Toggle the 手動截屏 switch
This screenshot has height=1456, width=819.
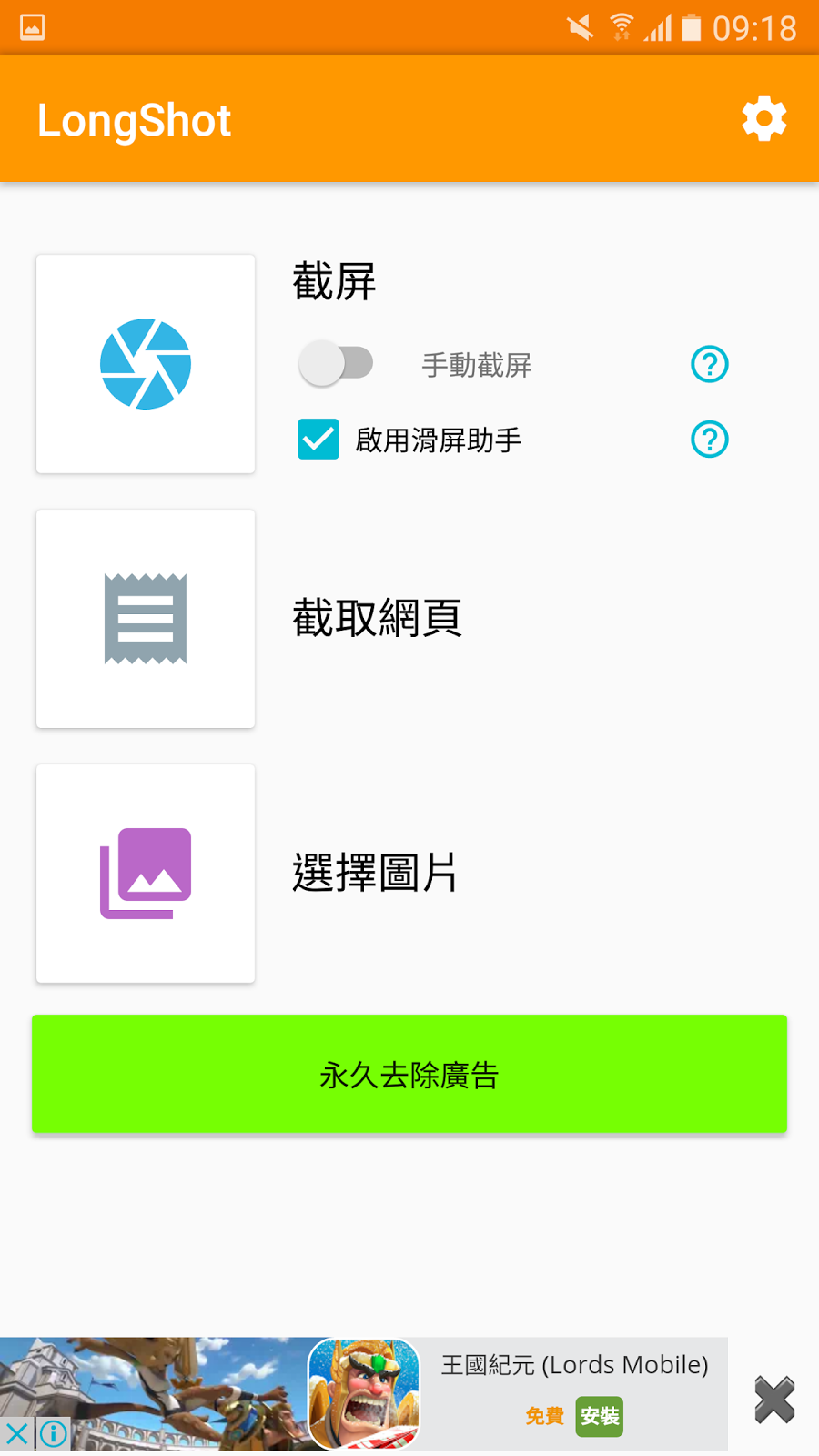[x=336, y=364]
